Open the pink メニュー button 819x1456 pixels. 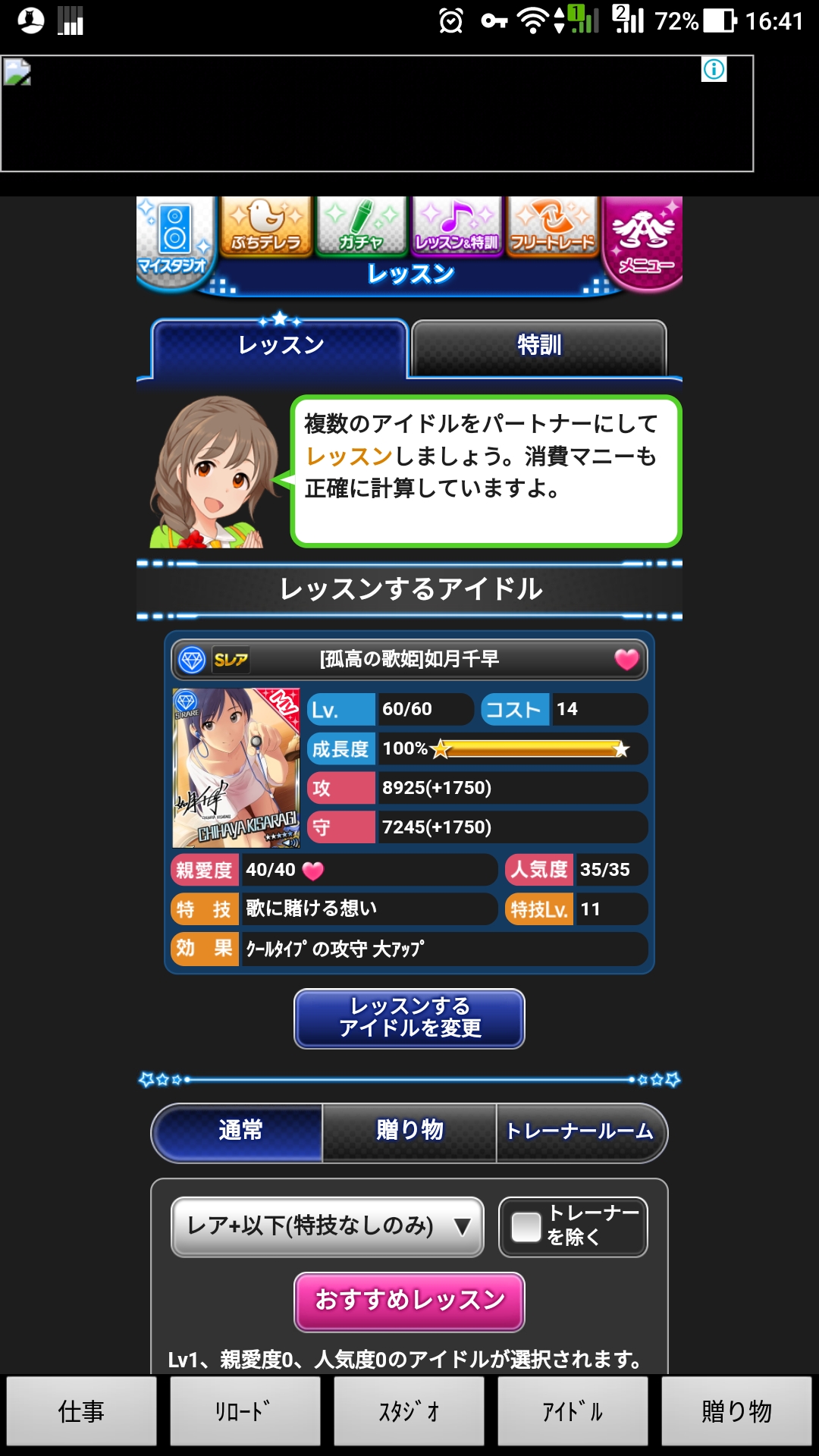[644, 241]
